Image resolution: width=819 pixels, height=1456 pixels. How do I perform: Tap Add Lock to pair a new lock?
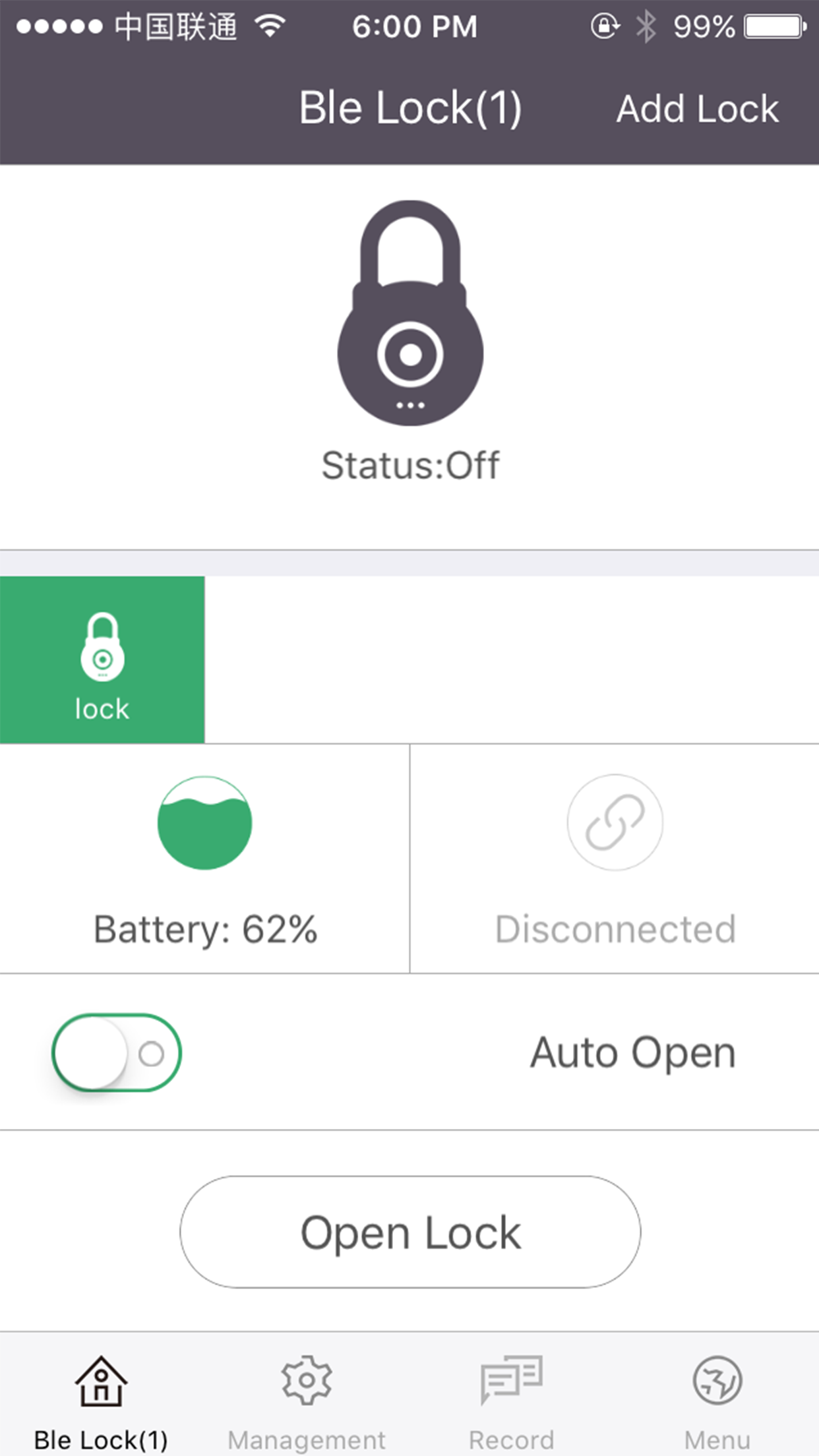click(697, 107)
